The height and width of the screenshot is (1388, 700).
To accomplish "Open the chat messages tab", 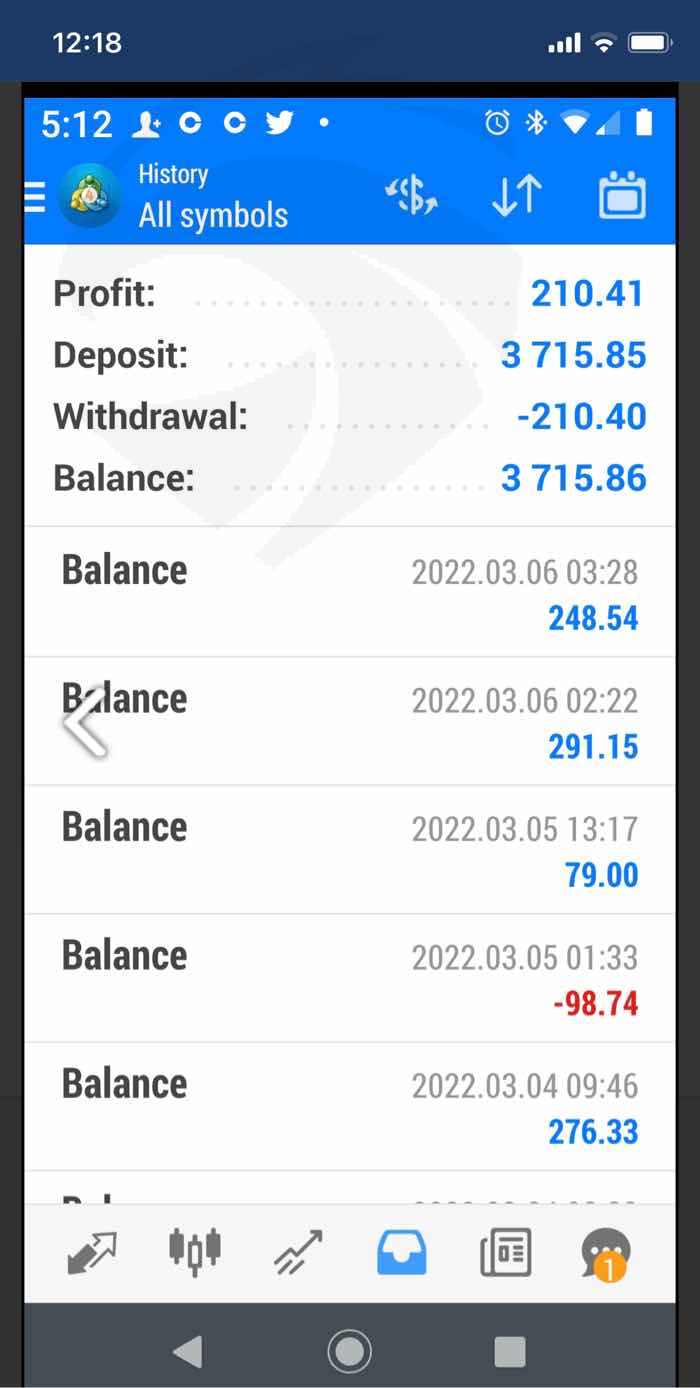I will coord(606,1253).
